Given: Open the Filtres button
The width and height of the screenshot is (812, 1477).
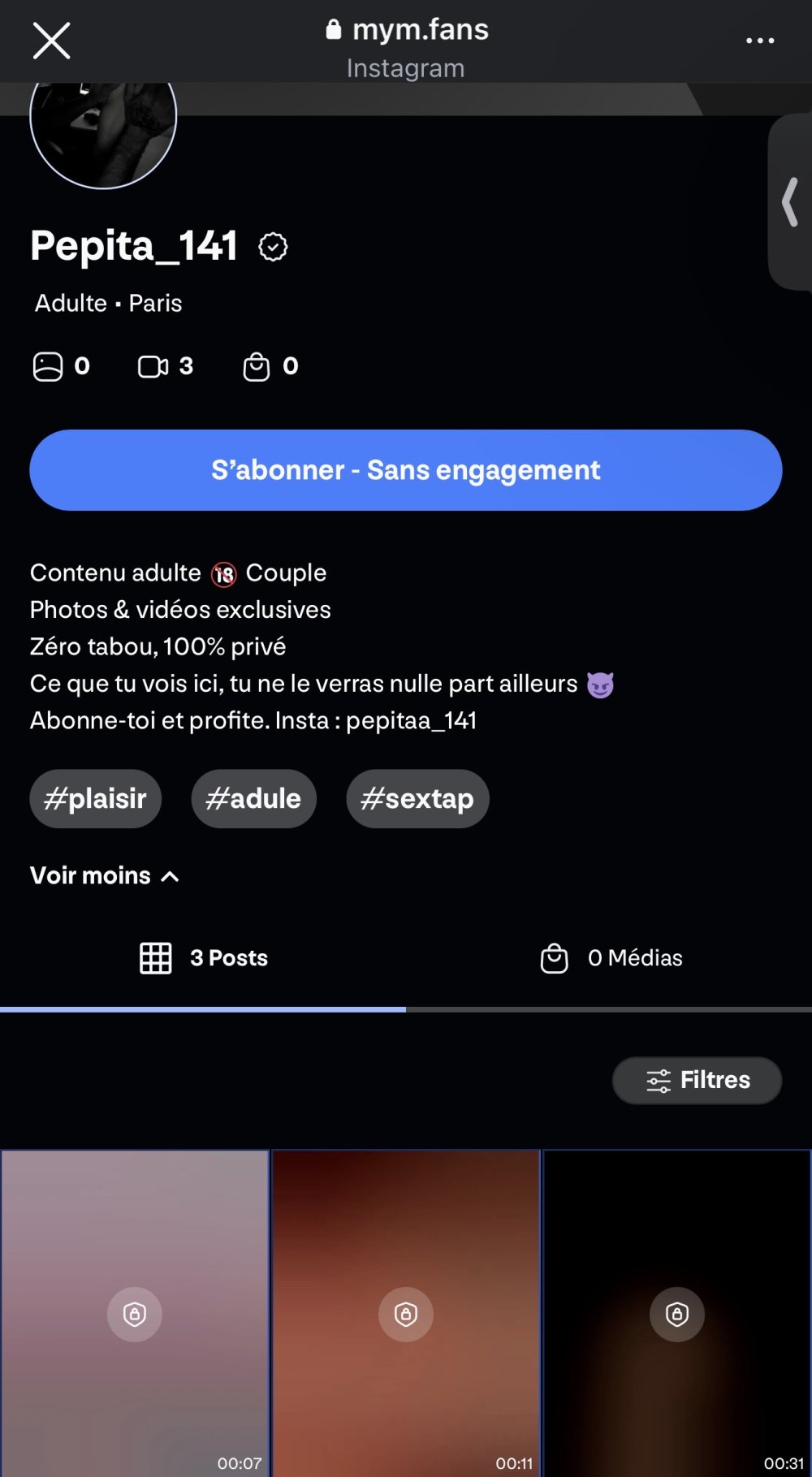Looking at the screenshot, I should coord(697,1080).
